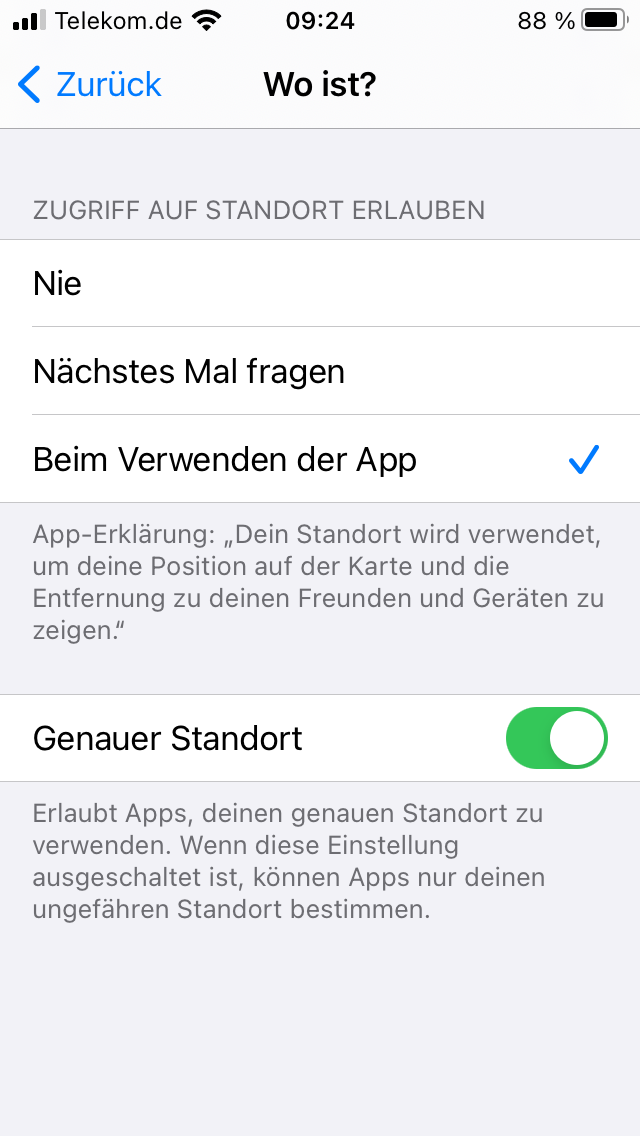Select the Nie location access option
Viewport: 640px width, 1136px height.
(x=320, y=284)
